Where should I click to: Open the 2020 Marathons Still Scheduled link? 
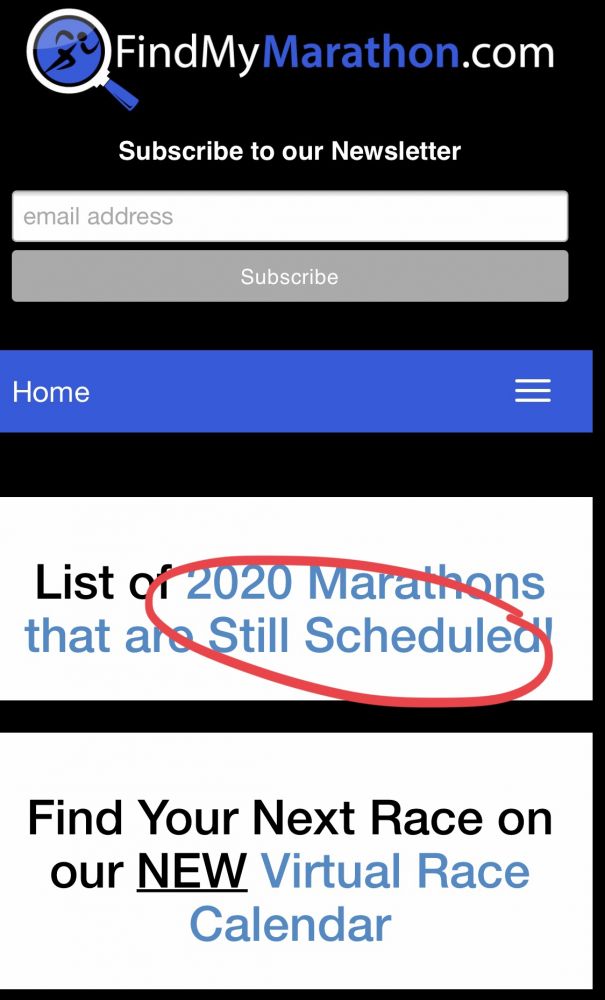[365, 608]
